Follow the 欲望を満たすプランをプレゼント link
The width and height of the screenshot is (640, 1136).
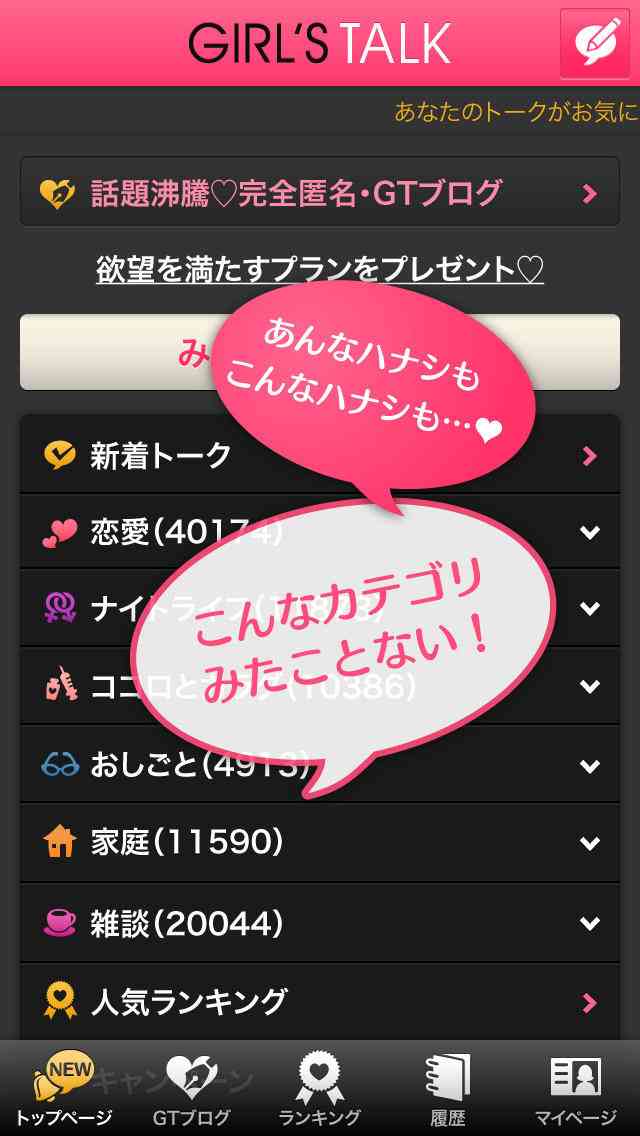click(x=319, y=269)
